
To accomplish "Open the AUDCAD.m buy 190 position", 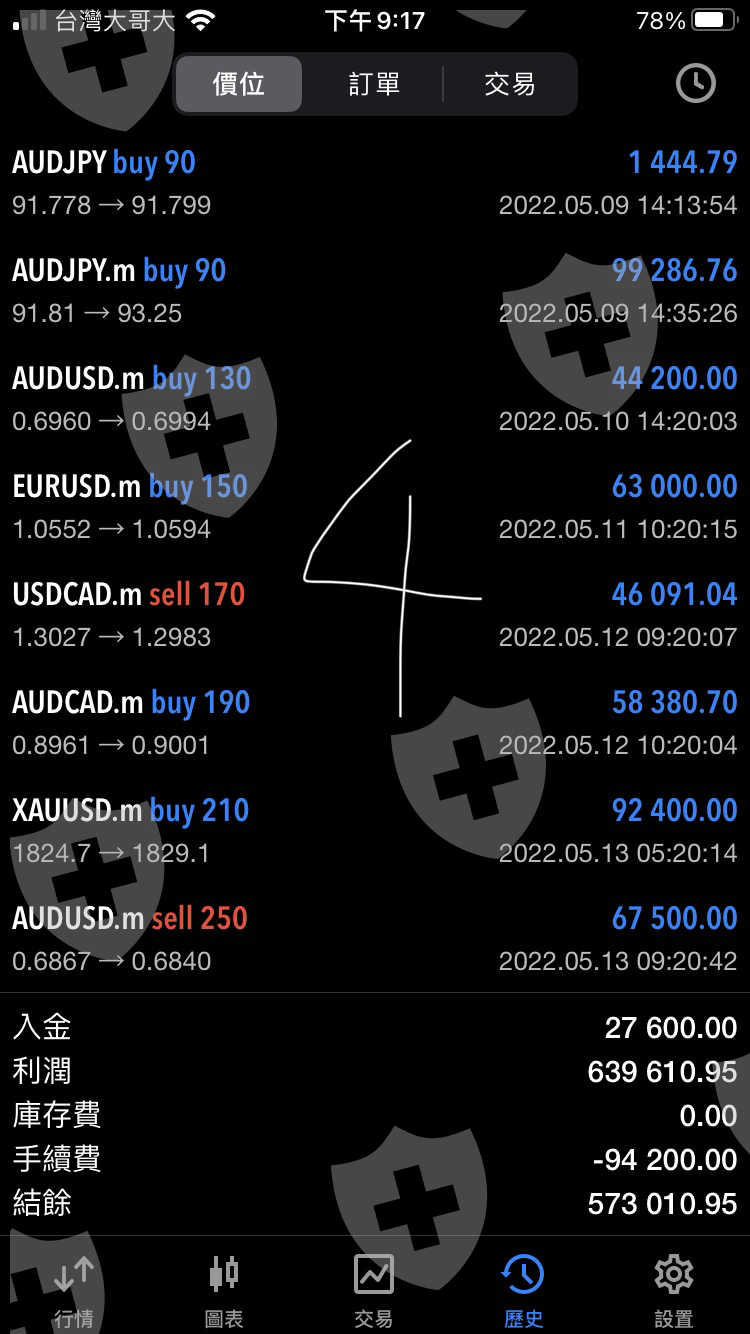I will 374,723.
